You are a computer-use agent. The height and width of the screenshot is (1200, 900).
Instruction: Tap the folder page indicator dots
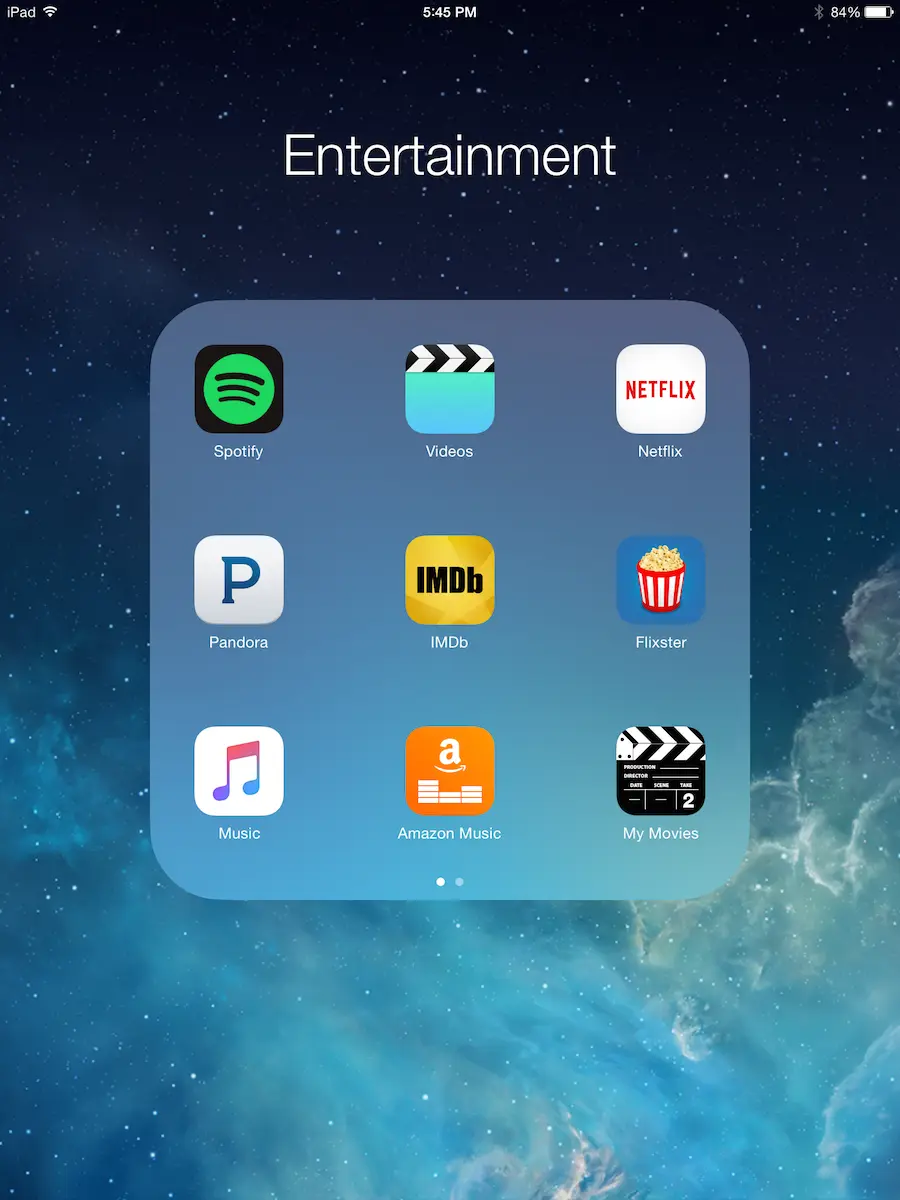450,882
